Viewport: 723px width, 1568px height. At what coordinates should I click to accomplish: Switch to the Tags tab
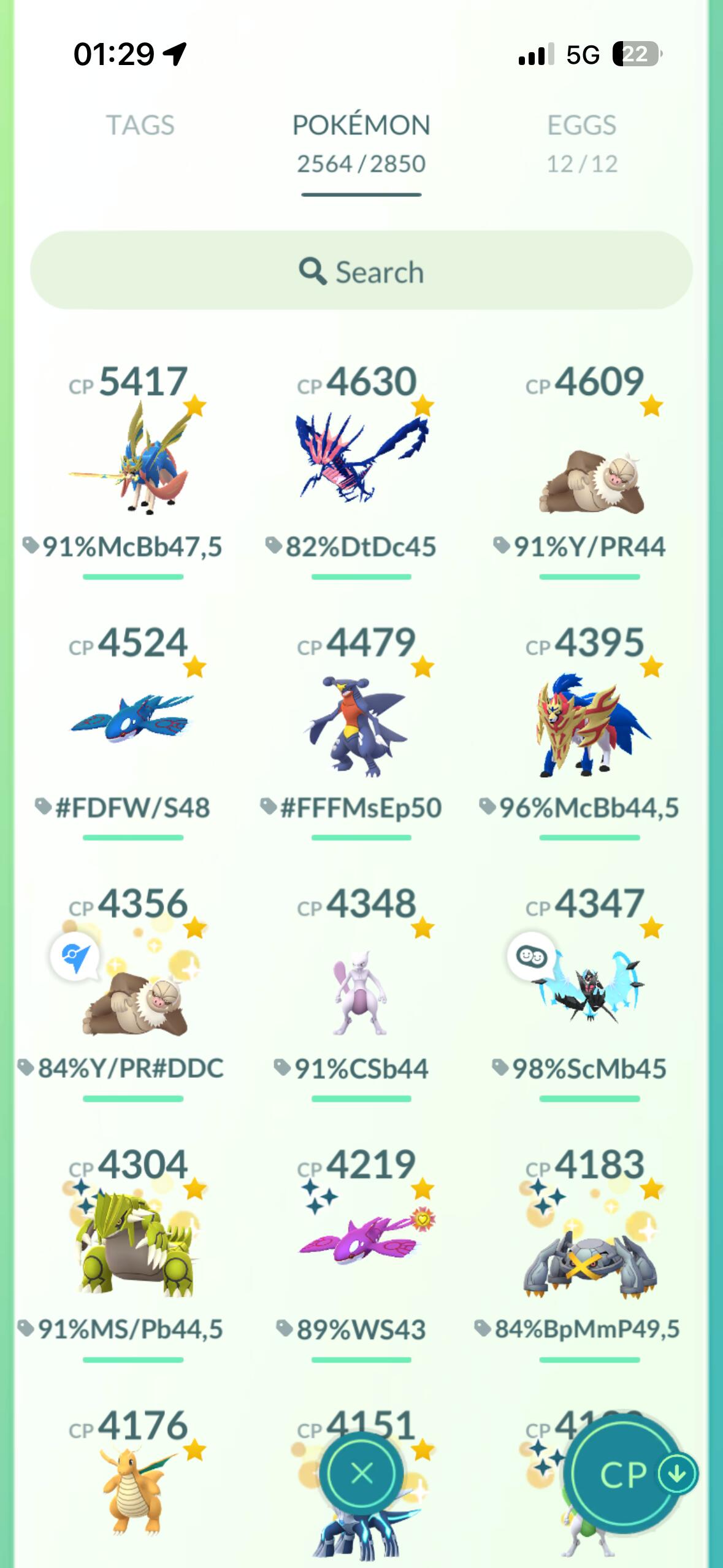(140, 125)
